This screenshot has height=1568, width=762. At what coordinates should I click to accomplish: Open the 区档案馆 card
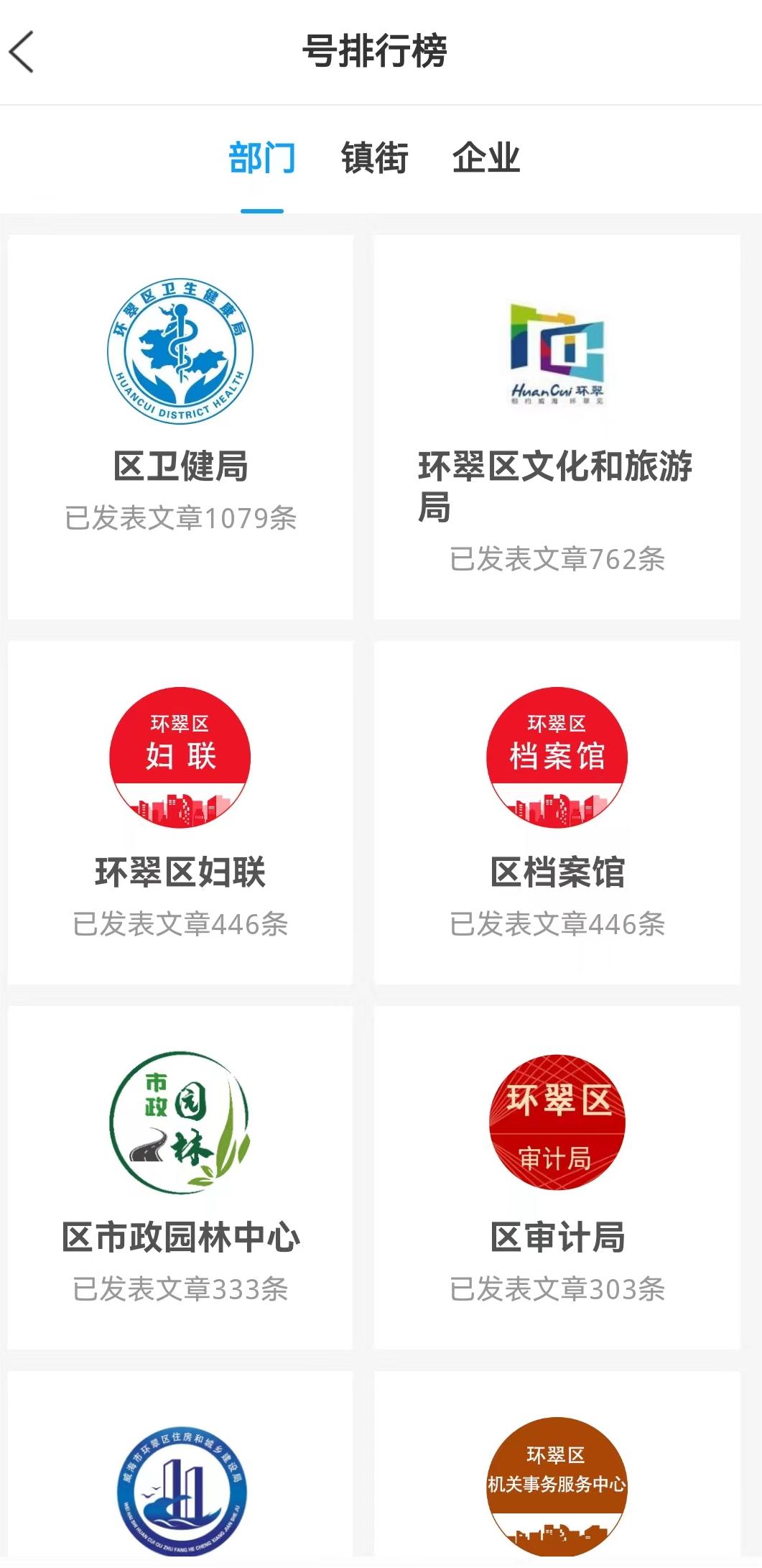pos(557,812)
